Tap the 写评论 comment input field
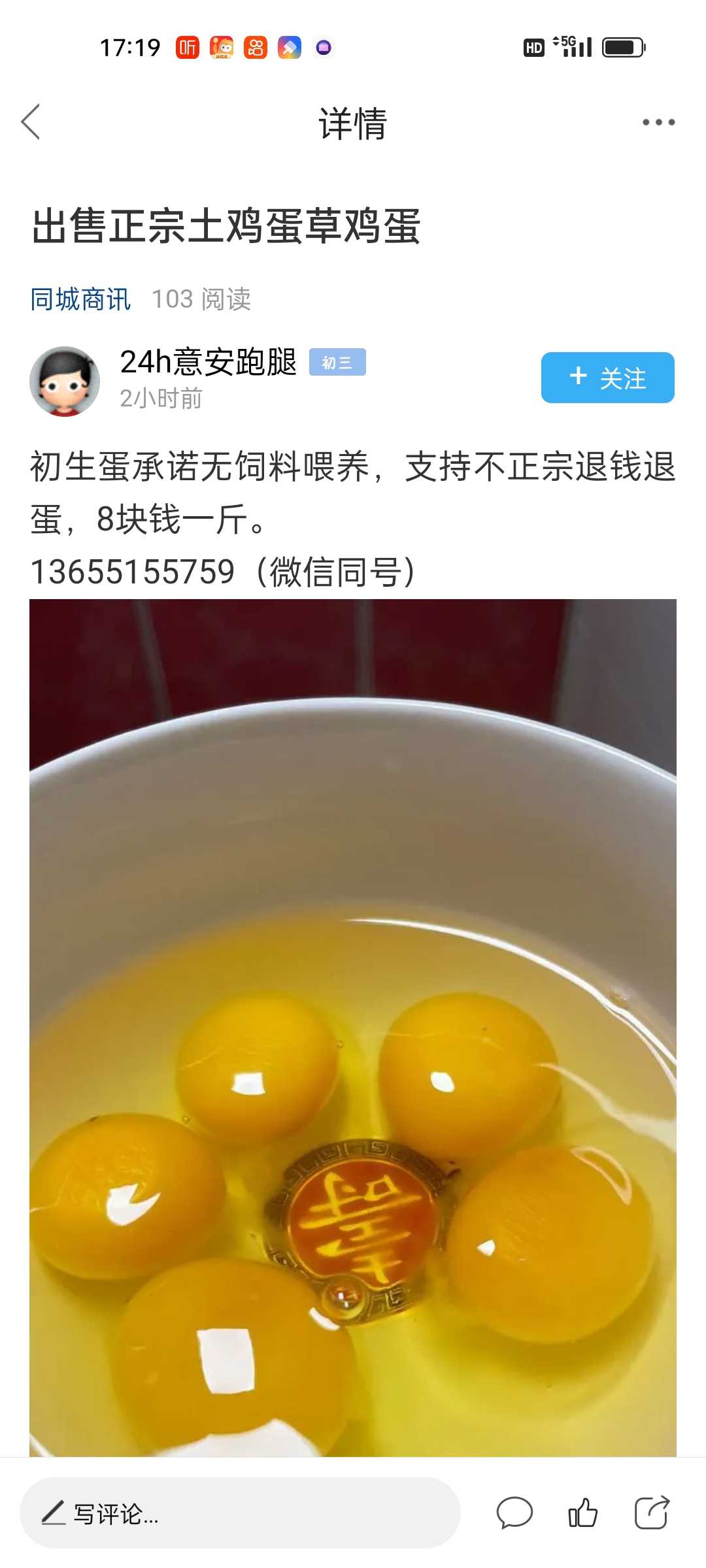 (x=240, y=1512)
